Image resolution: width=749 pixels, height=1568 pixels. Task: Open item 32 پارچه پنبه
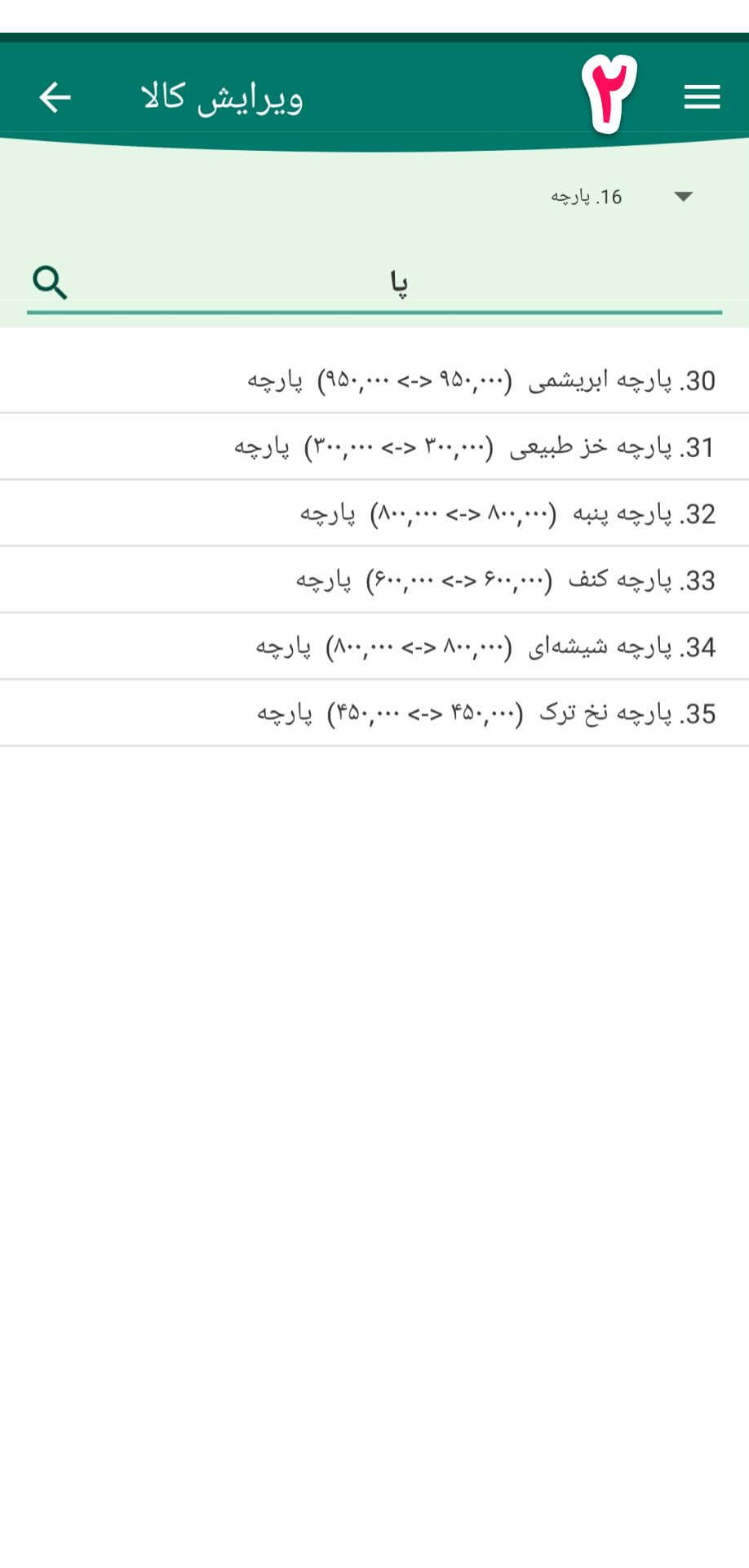507,514
